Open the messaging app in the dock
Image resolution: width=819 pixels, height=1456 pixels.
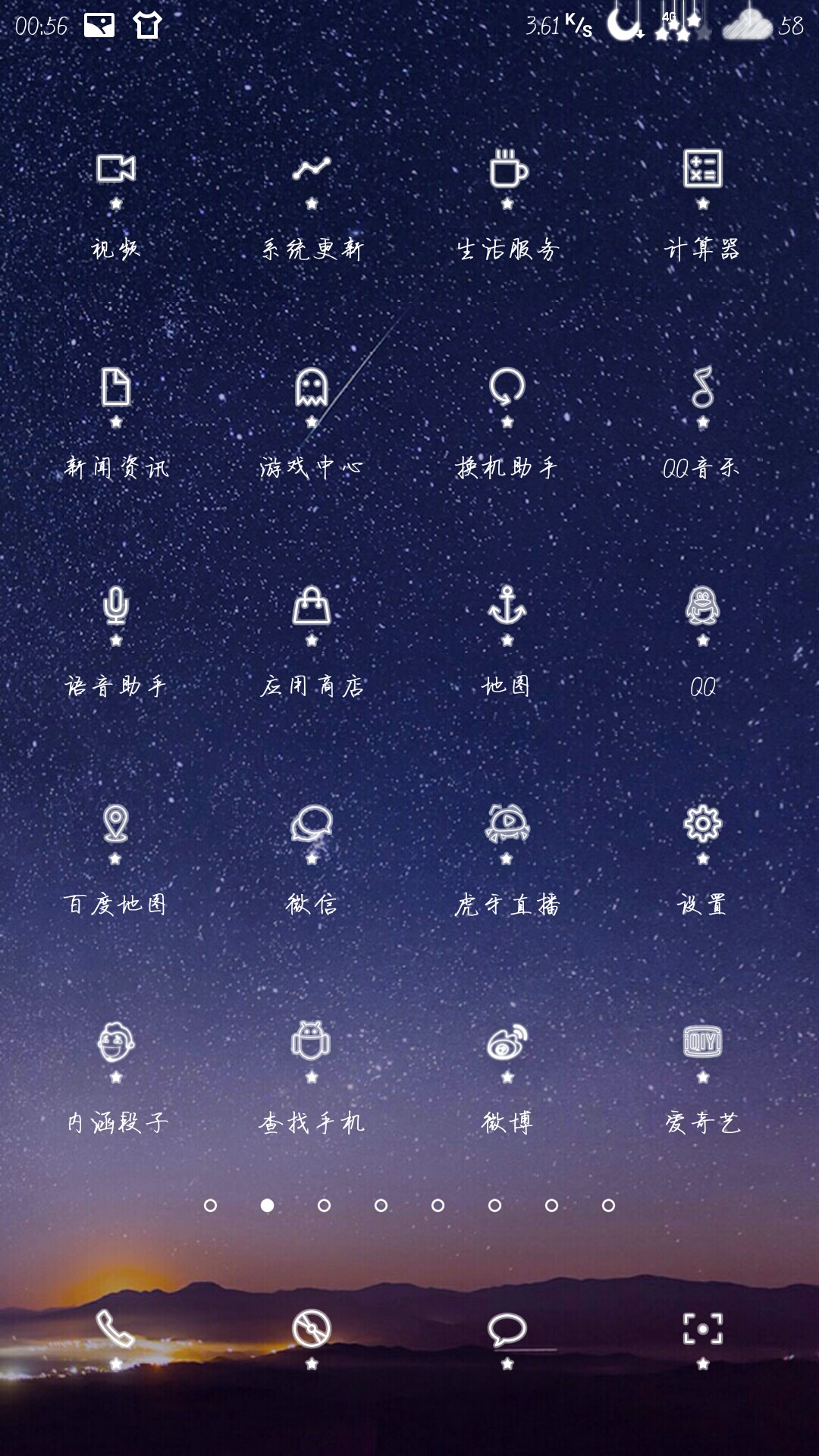[x=507, y=1329]
